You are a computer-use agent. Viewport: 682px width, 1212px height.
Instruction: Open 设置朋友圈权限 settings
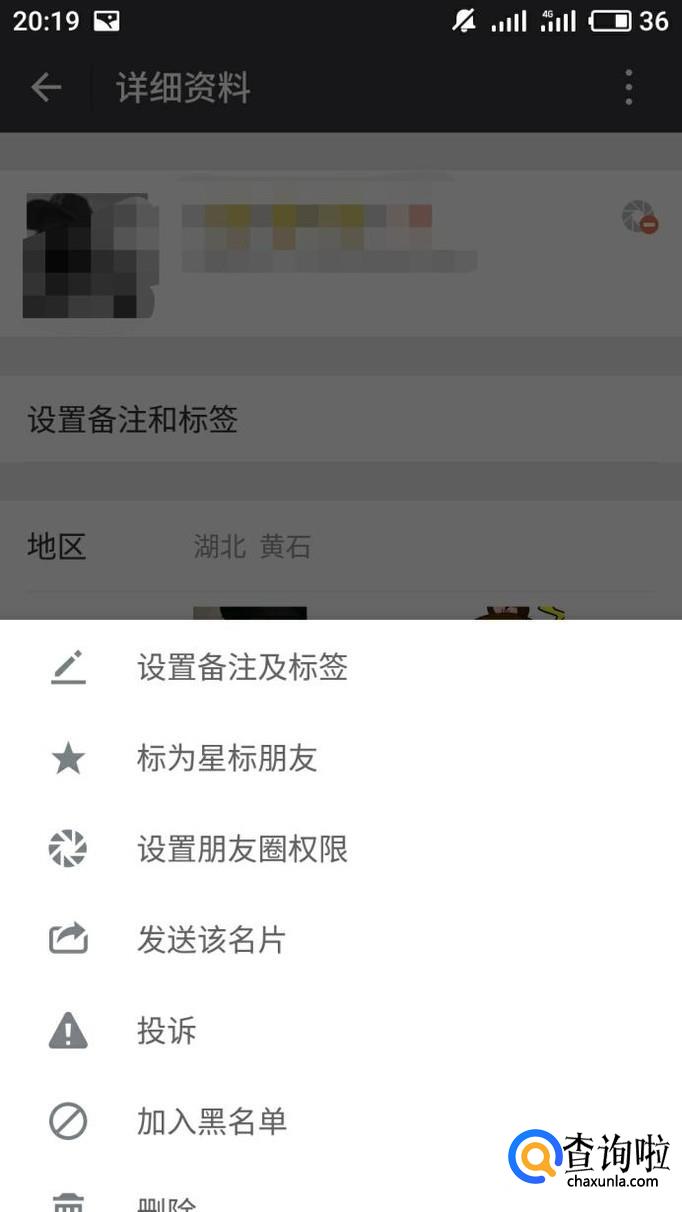pyautogui.click(x=242, y=849)
